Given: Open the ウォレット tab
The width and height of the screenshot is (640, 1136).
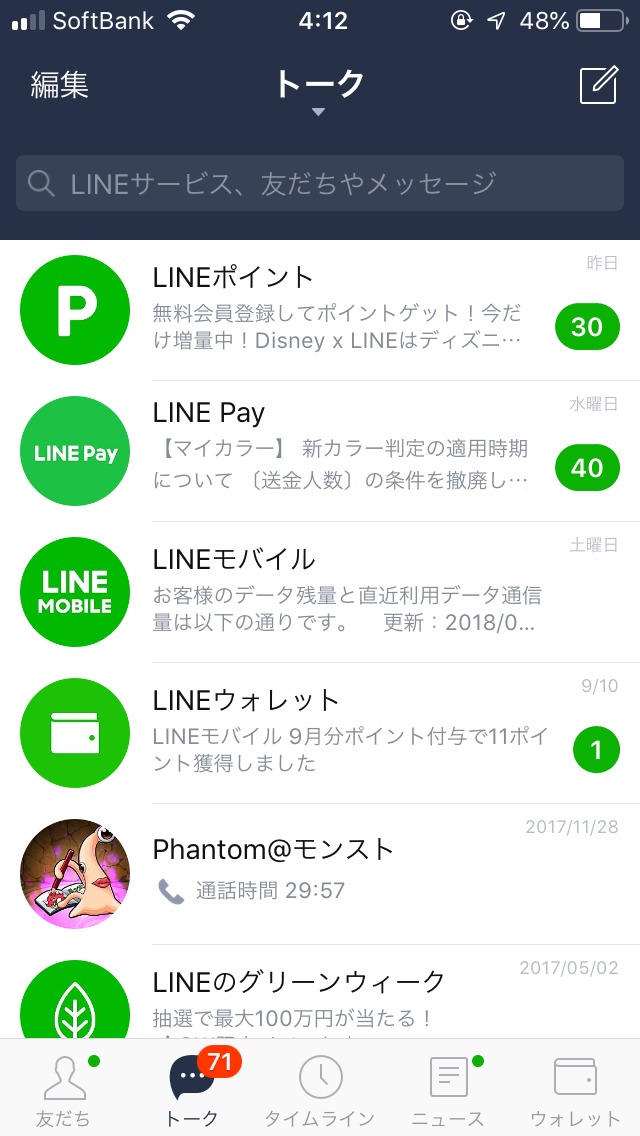Looking at the screenshot, I should 576,1090.
